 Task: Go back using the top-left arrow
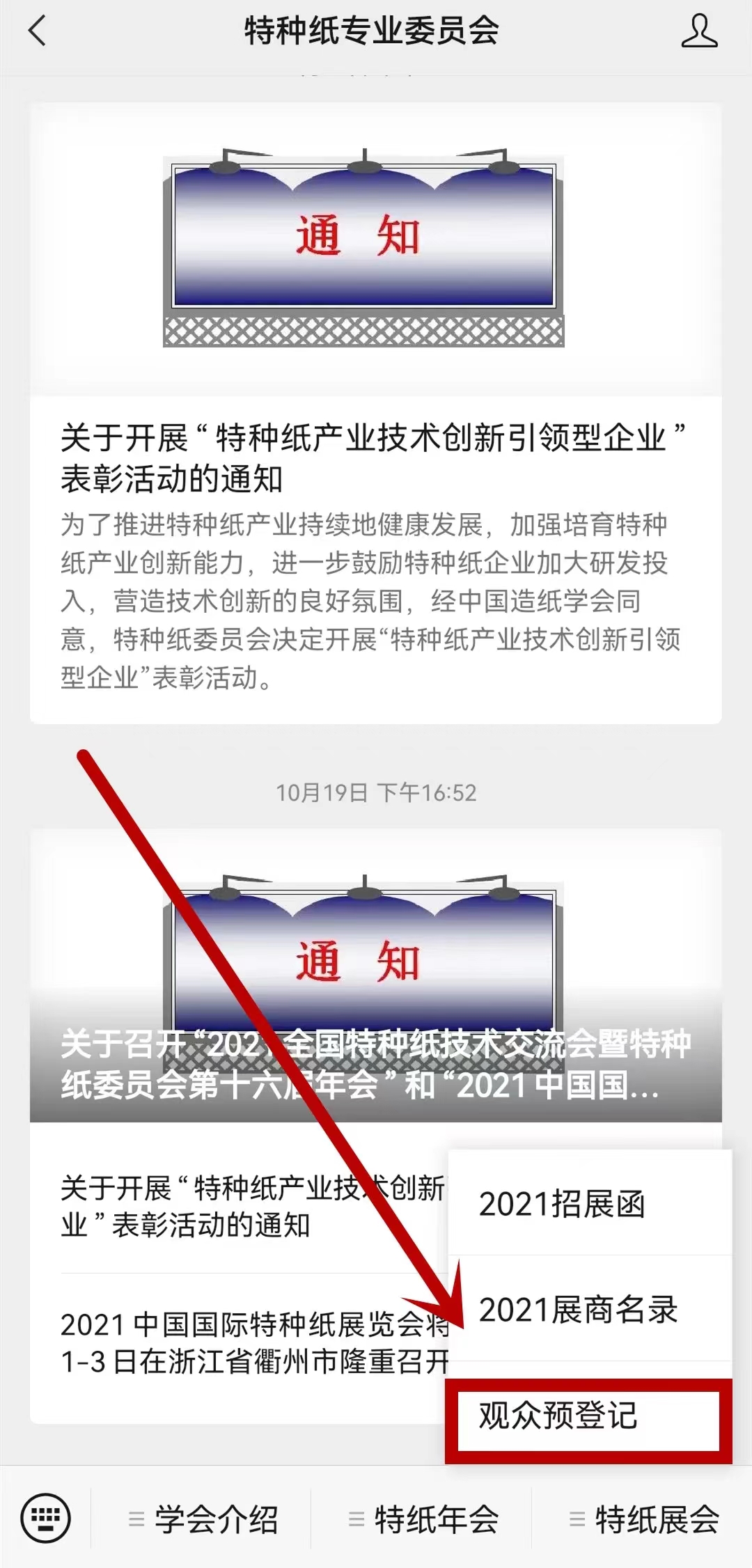38,31
